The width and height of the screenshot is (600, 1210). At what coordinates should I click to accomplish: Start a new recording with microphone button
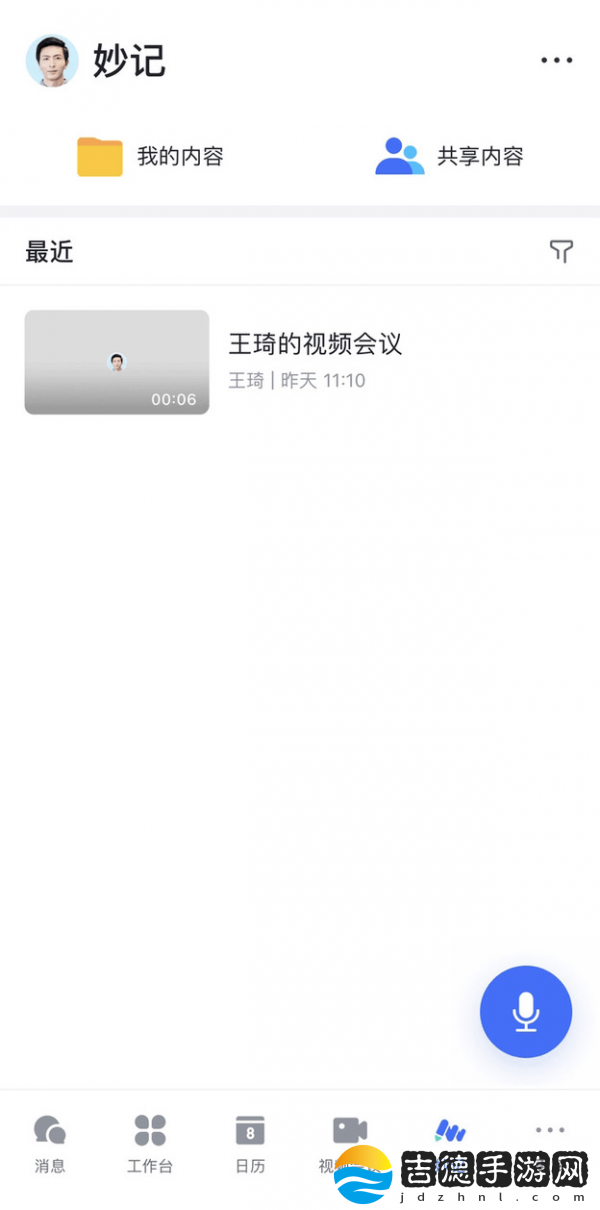[526, 1011]
